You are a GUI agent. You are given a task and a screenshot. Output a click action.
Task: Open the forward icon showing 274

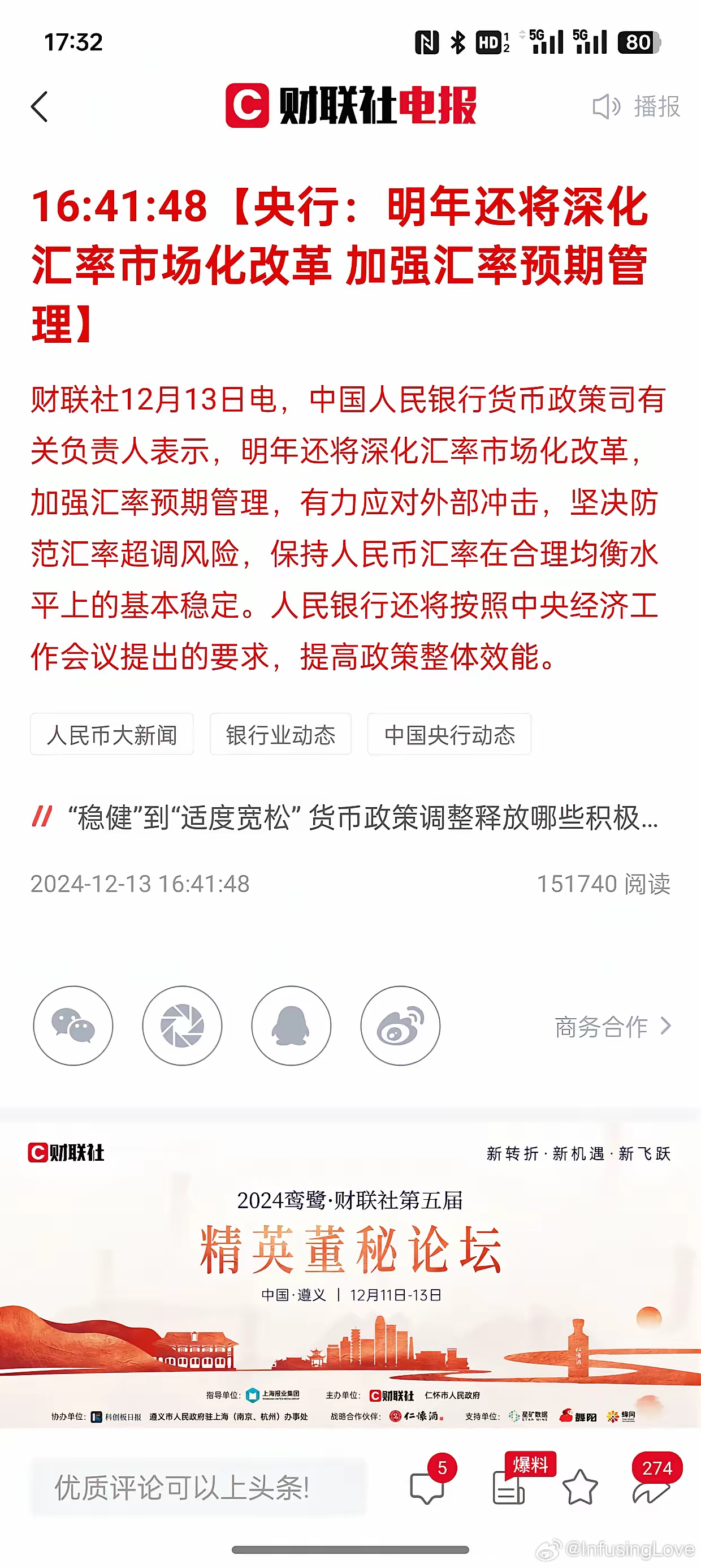pyautogui.click(x=651, y=1487)
